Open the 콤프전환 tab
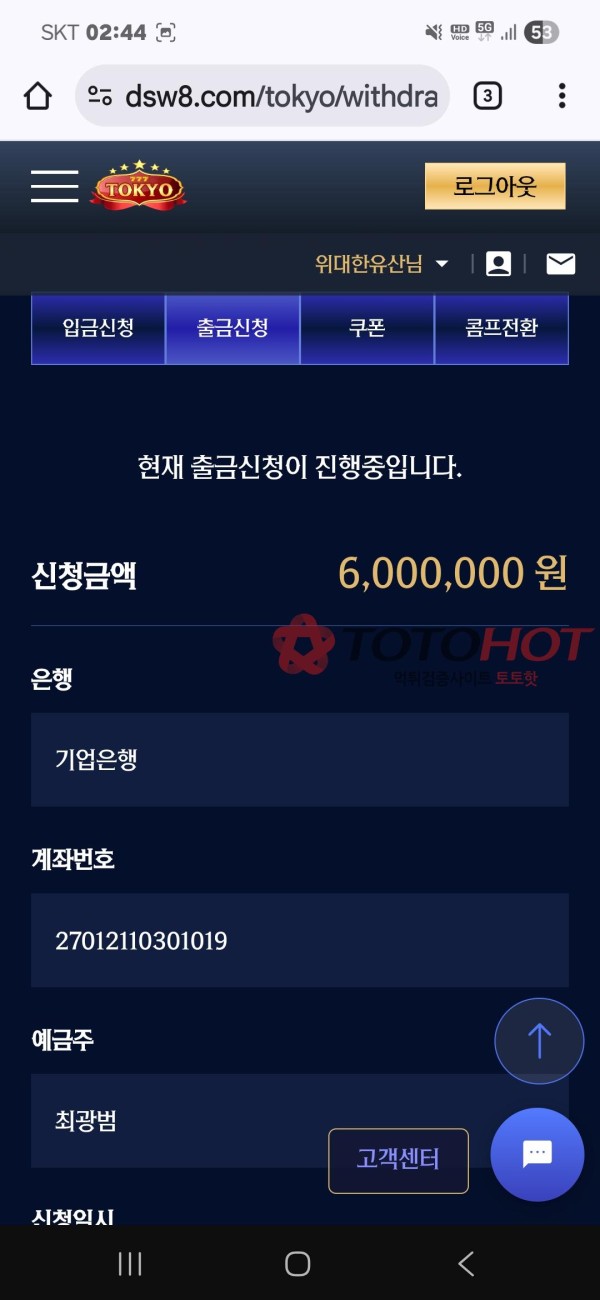 (501, 328)
